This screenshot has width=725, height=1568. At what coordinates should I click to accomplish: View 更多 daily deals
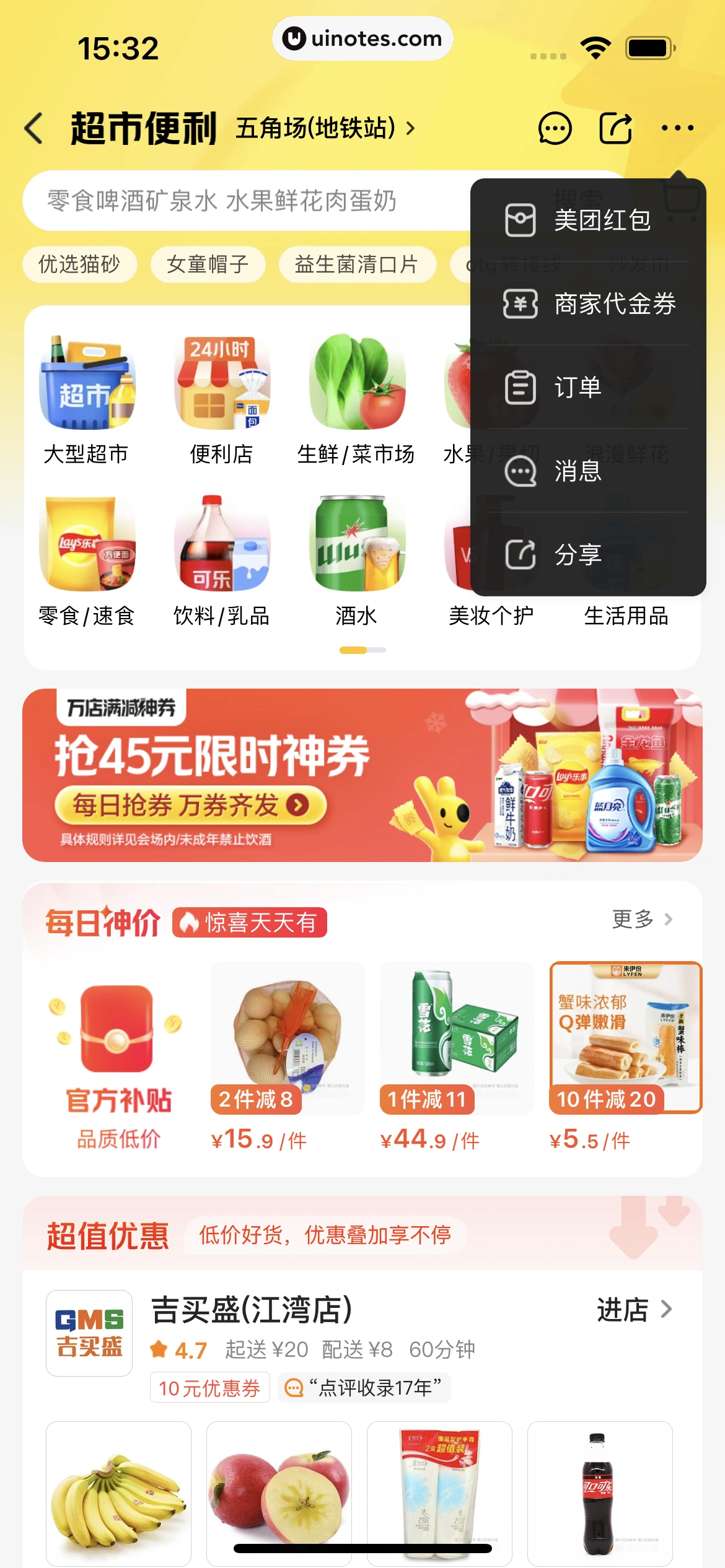click(641, 919)
